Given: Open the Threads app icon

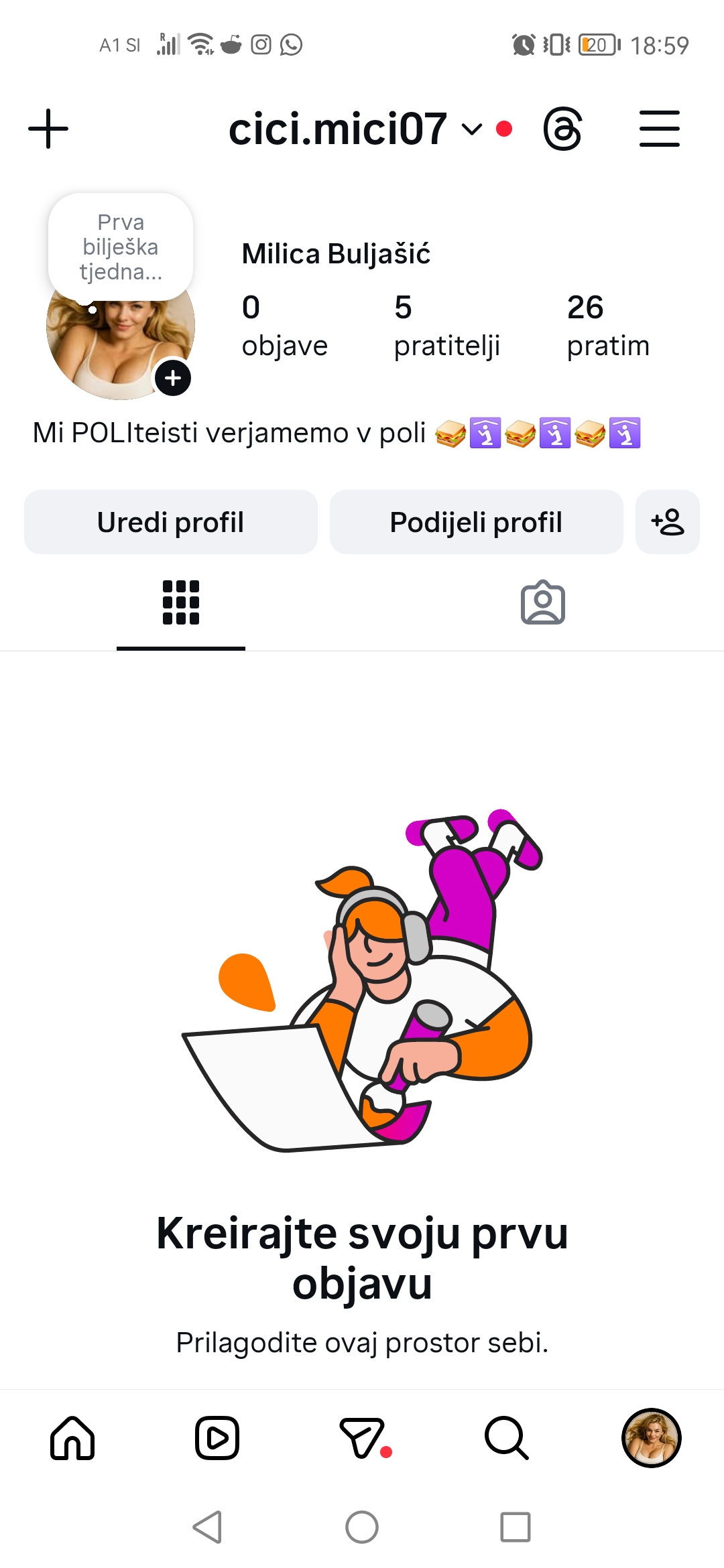Looking at the screenshot, I should pyautogui.click(x=563, y=129).
